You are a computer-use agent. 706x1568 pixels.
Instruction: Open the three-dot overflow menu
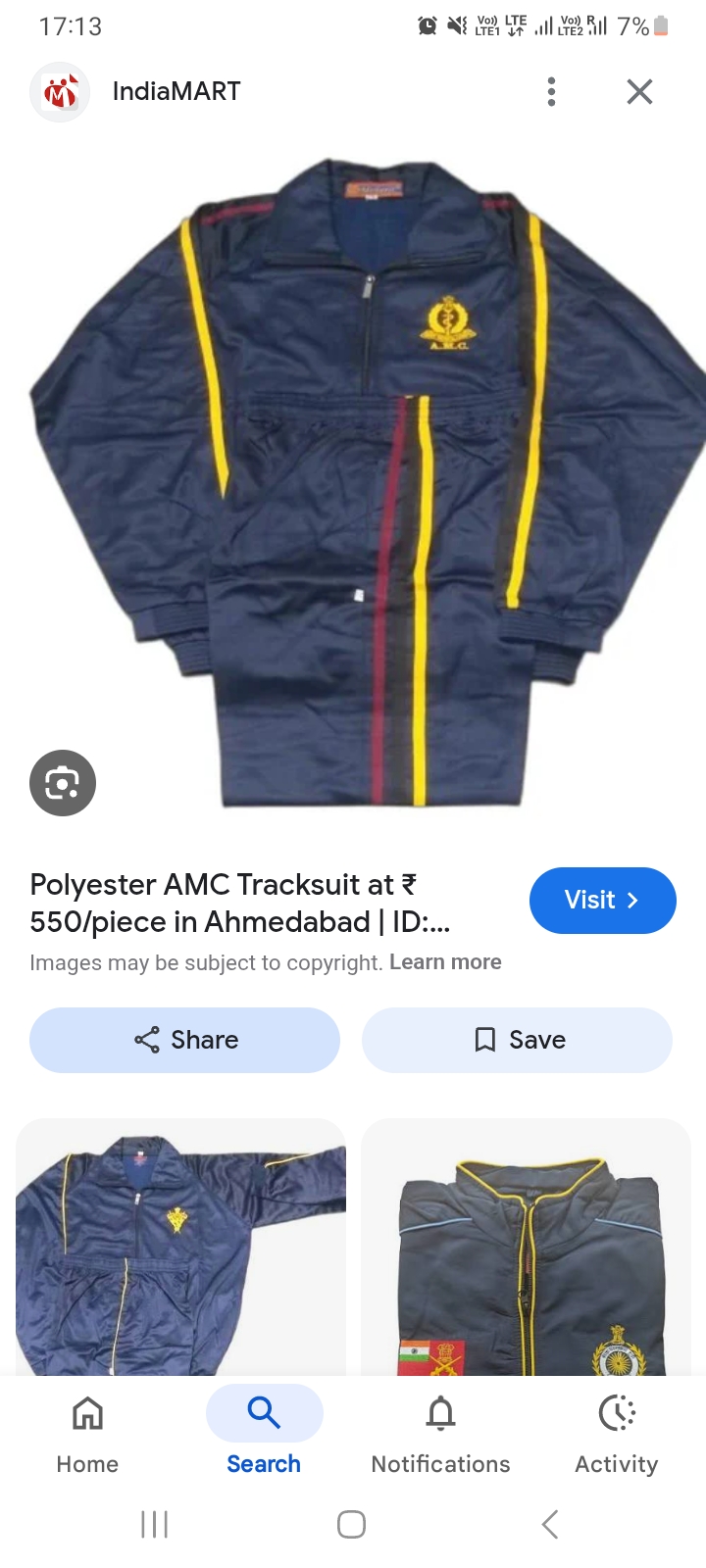[x=551, y=91]
